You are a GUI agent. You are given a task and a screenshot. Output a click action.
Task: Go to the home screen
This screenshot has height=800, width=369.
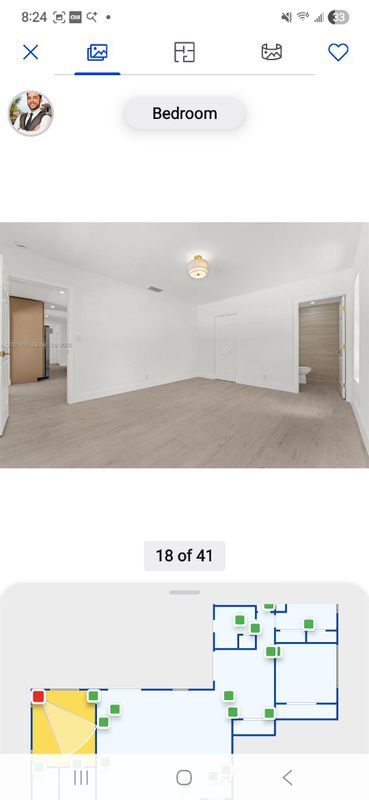pos(184,778)
